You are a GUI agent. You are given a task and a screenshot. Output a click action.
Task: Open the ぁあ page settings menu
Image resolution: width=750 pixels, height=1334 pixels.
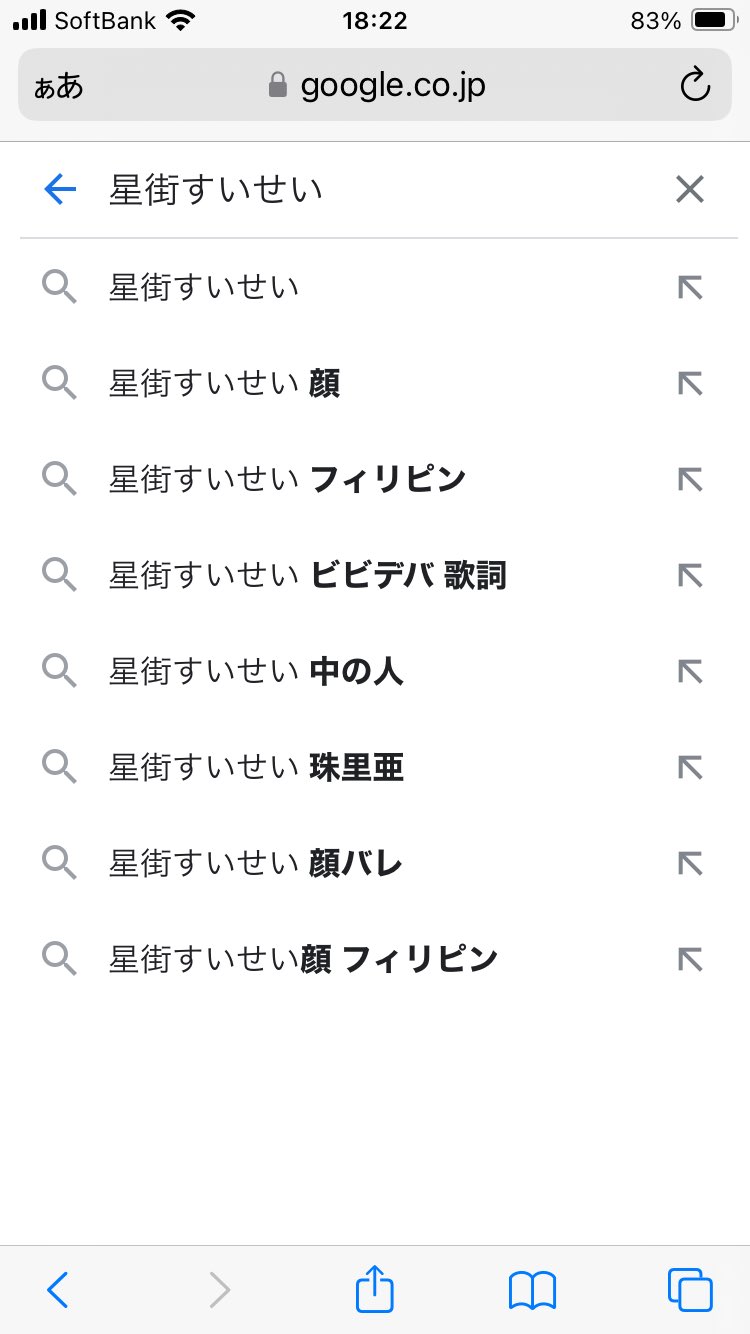tap(59, 86)
